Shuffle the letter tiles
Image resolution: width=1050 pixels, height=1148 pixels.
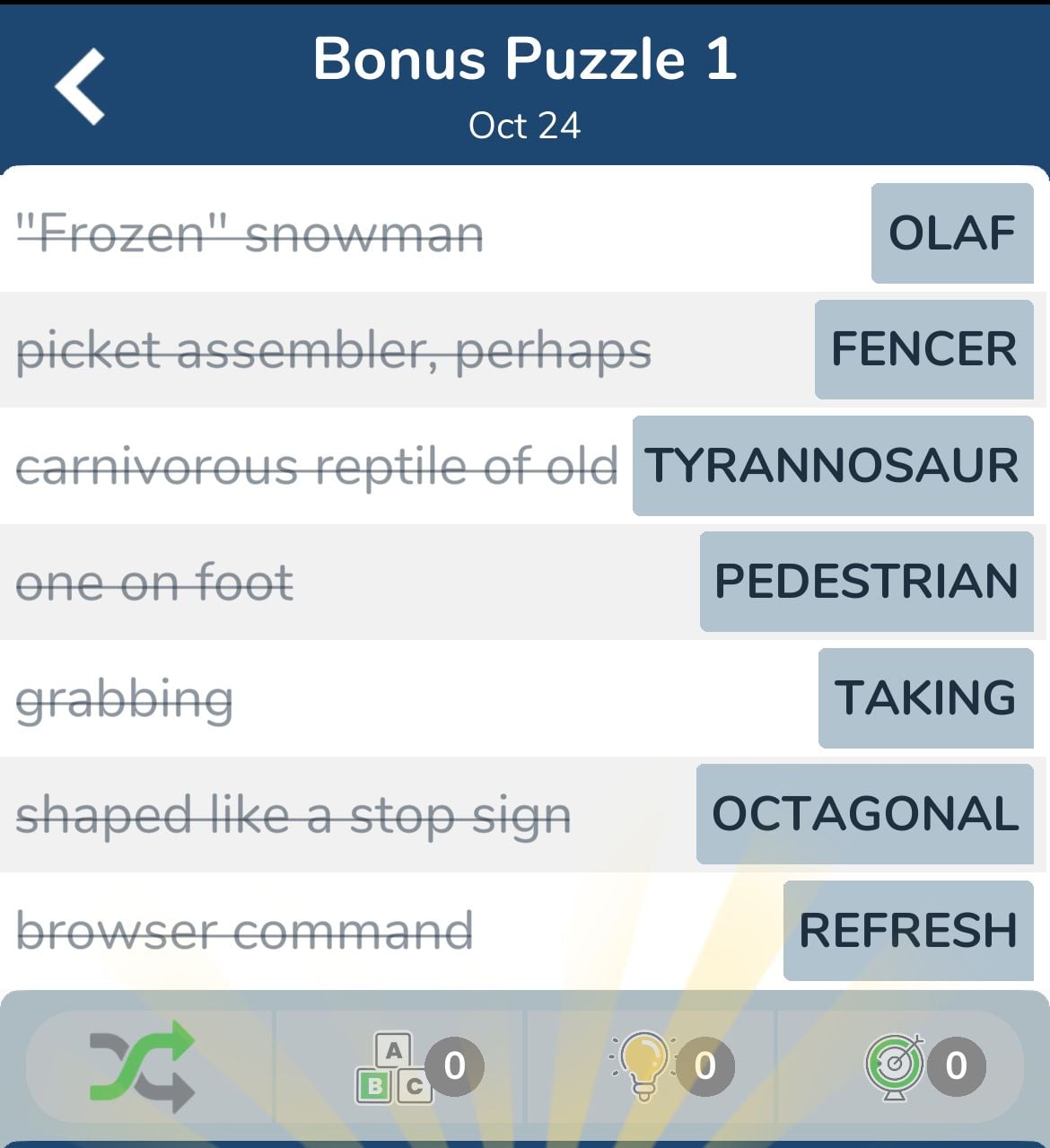[x=143, y=1065]
